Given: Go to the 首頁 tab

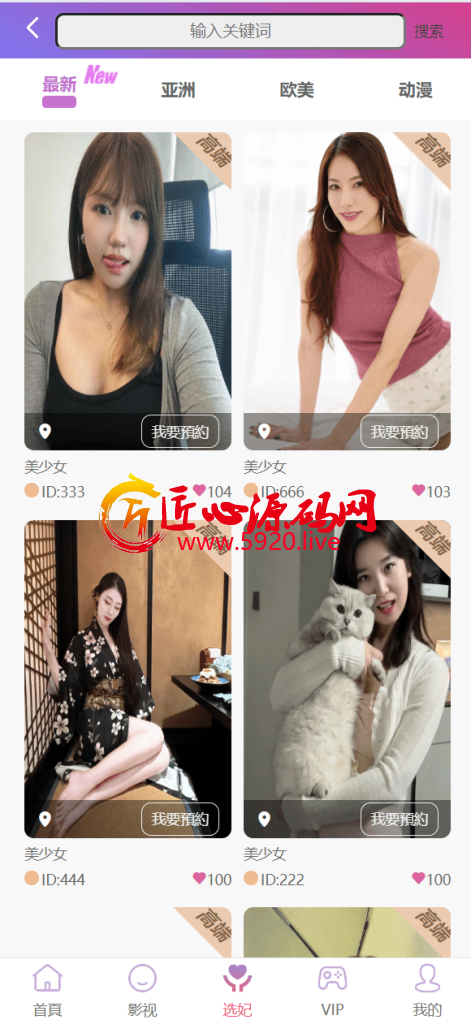Looking at the screenshot, I should tap(47, 991).
